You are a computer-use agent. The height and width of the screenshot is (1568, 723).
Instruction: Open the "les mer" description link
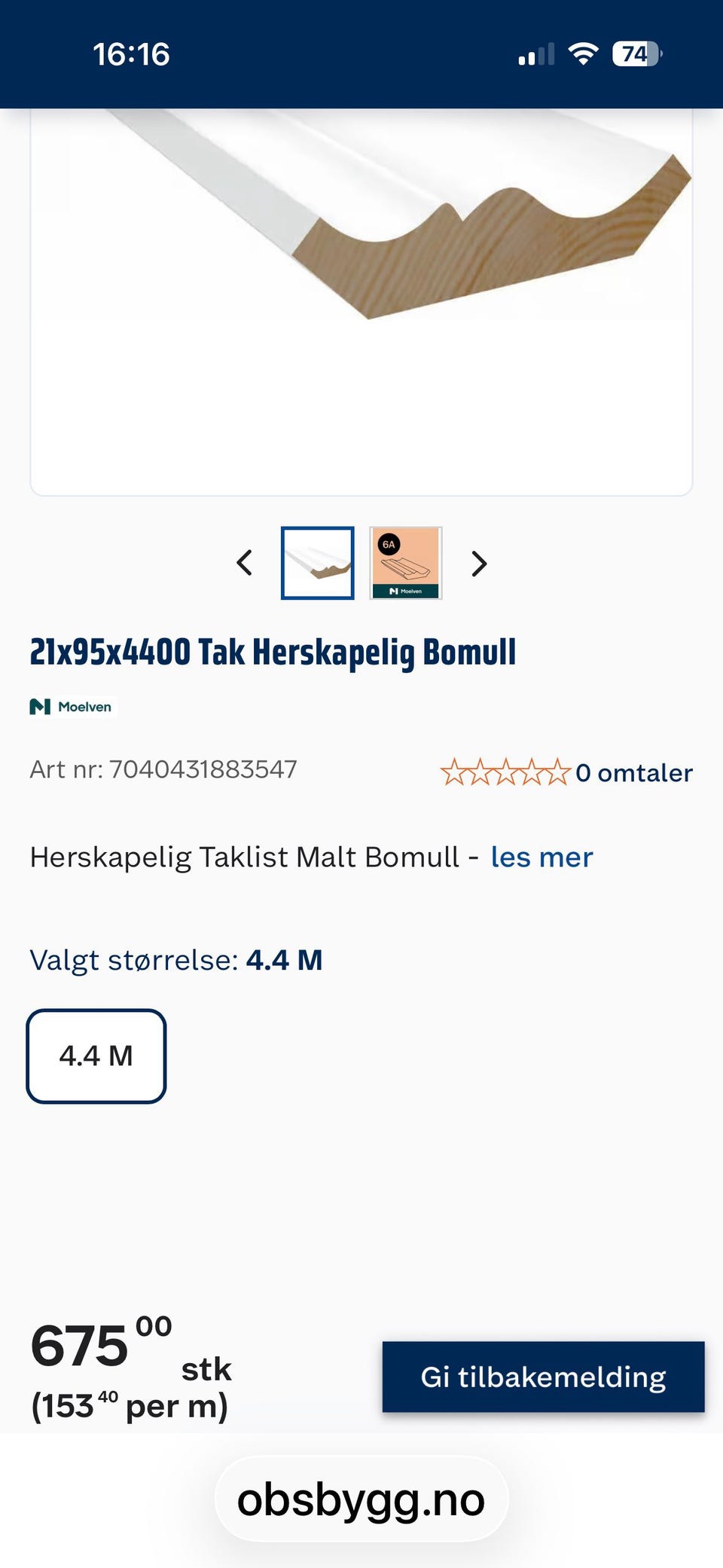tap(541, 856)
